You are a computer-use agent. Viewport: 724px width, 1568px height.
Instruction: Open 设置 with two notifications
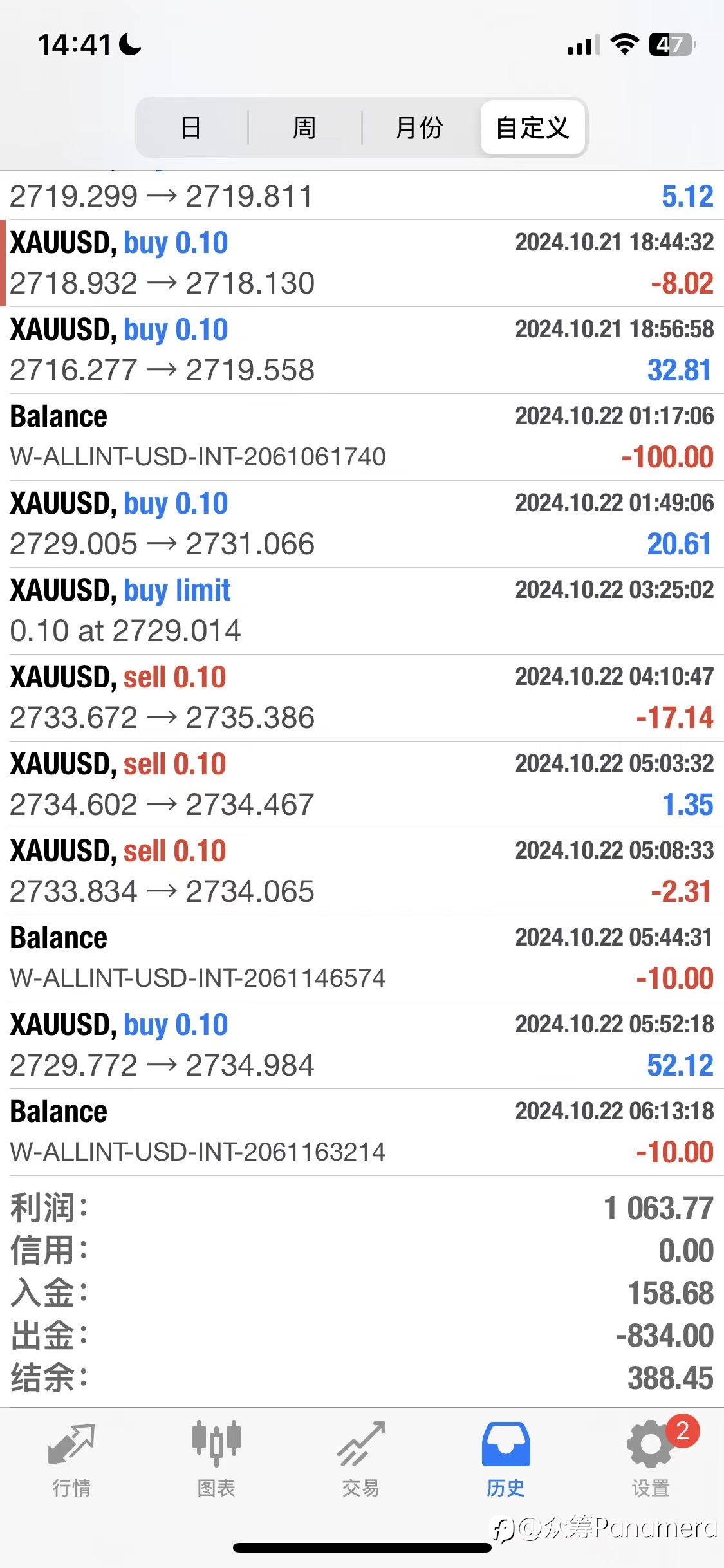(x=651, y=1459)
